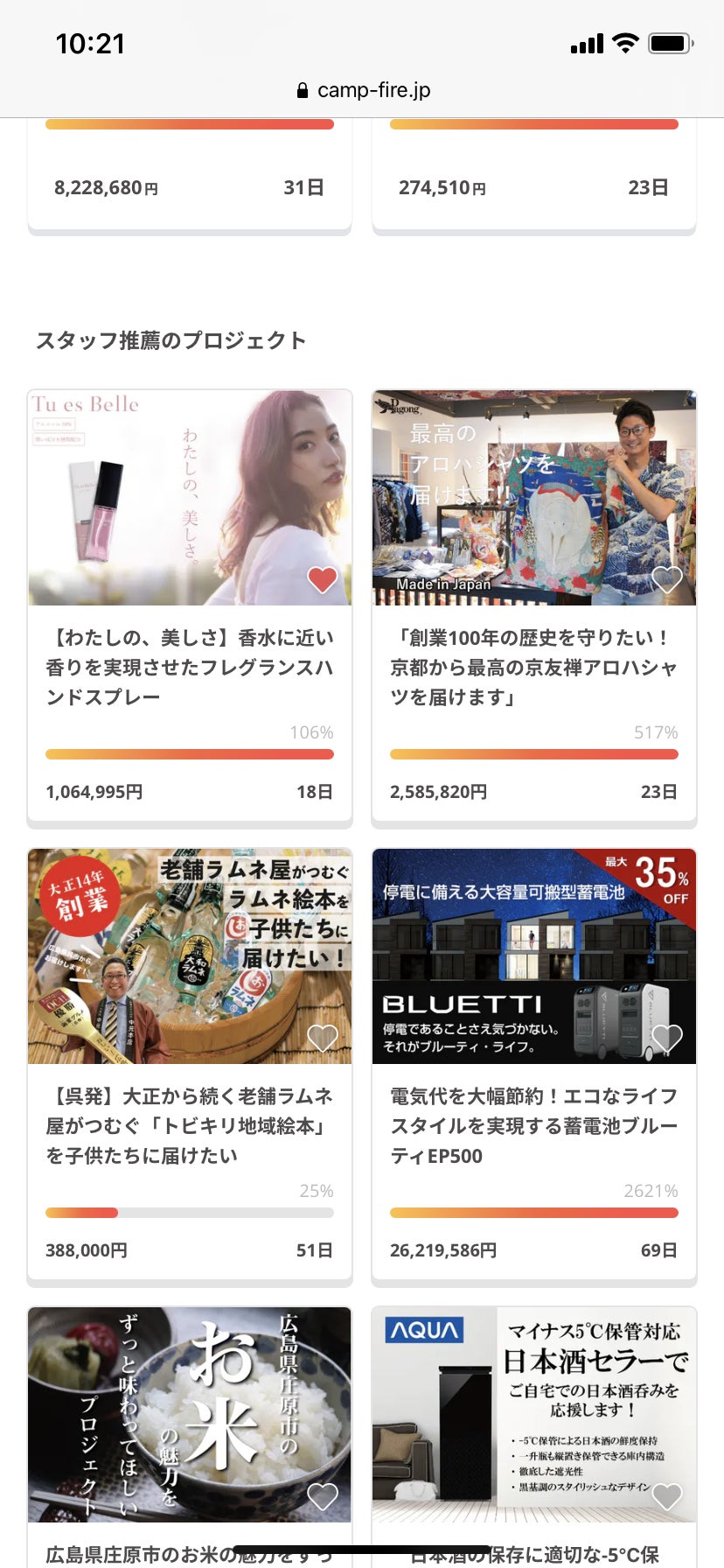724x1568 pixels.
Task: Open the project card showing 274,510円 raised
Action: coord(534,186)
